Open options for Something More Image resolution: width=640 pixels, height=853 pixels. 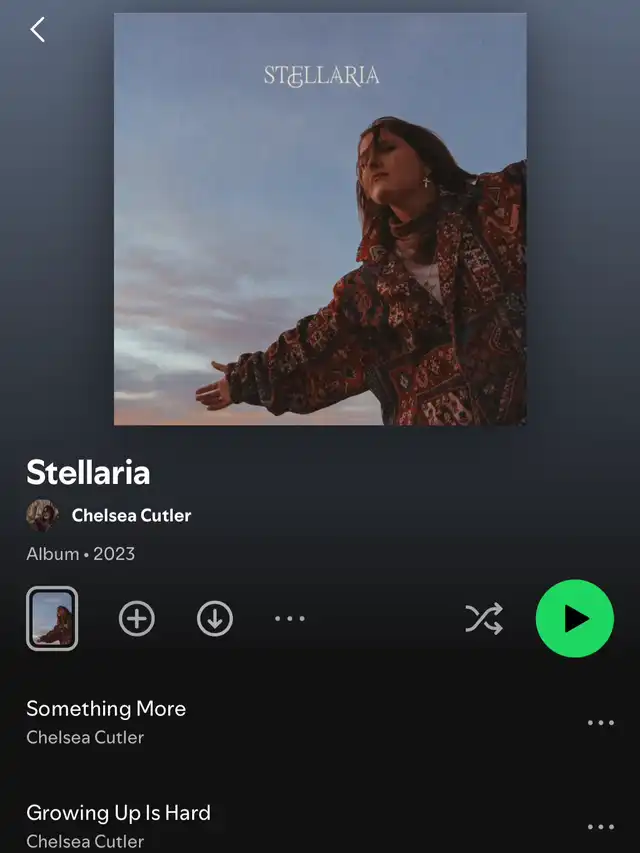click(x=600, y=723)
